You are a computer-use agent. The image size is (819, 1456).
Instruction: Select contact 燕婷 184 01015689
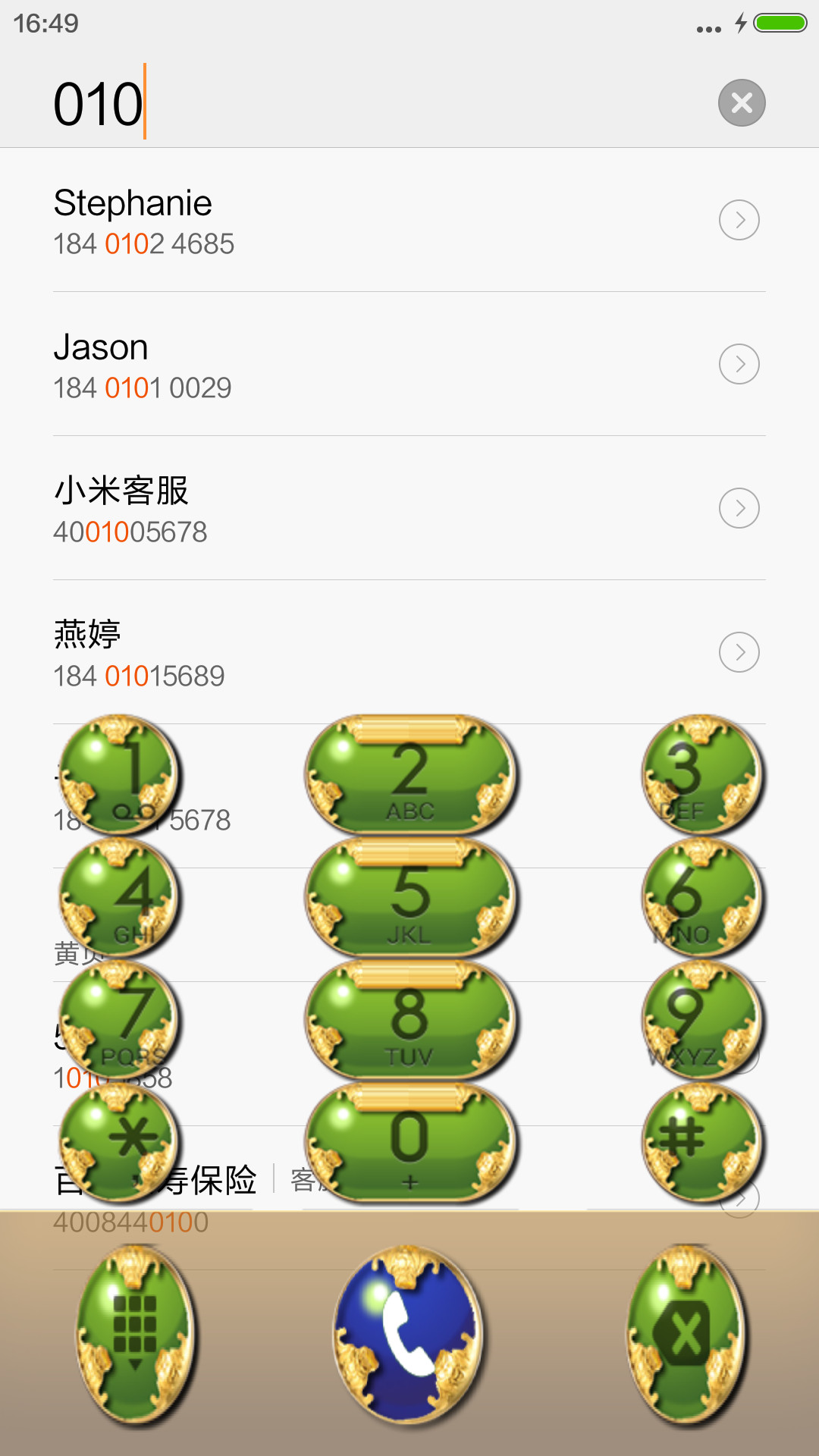[x=409, y=652]
